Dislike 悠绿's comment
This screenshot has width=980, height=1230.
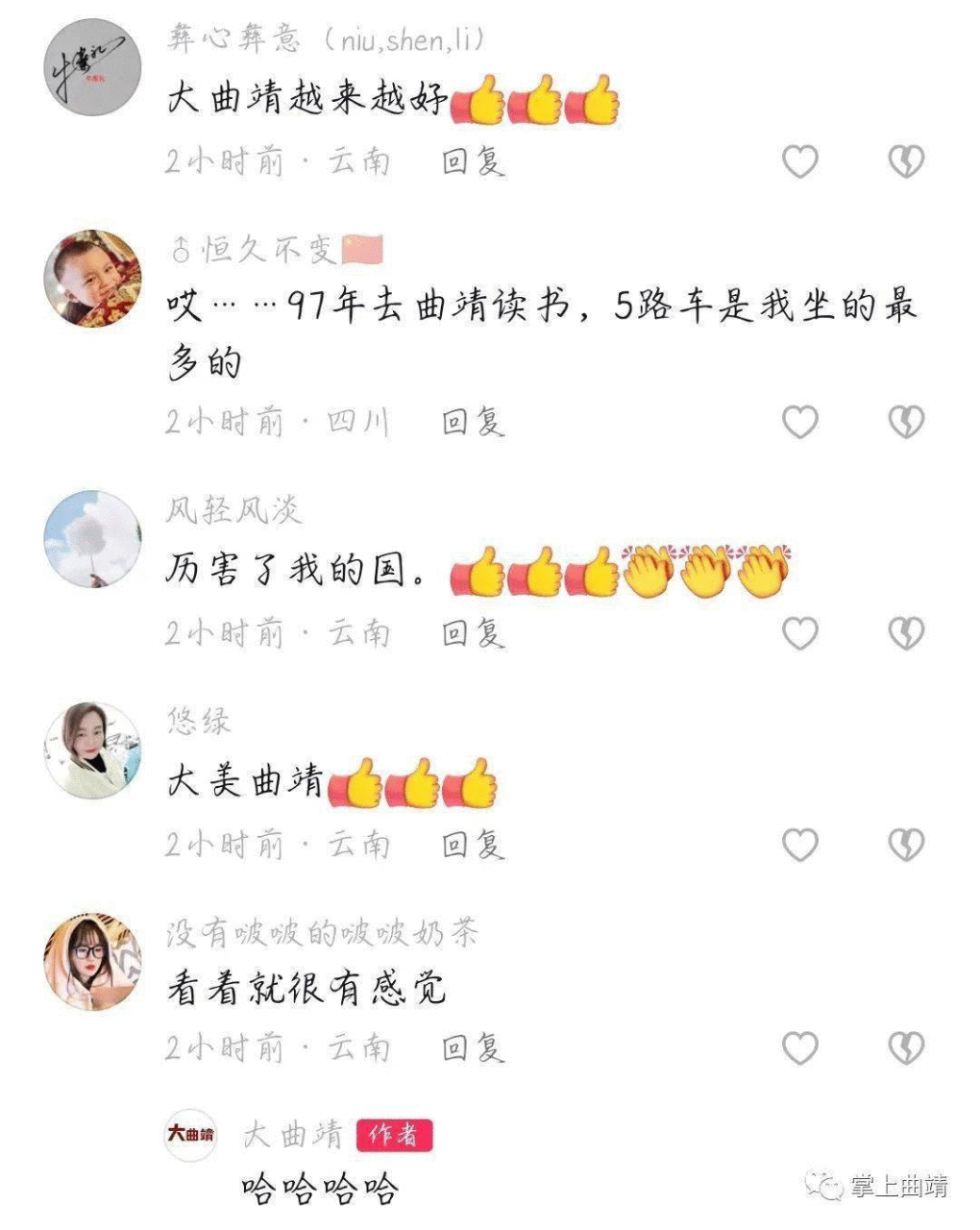tap(905, 845)
